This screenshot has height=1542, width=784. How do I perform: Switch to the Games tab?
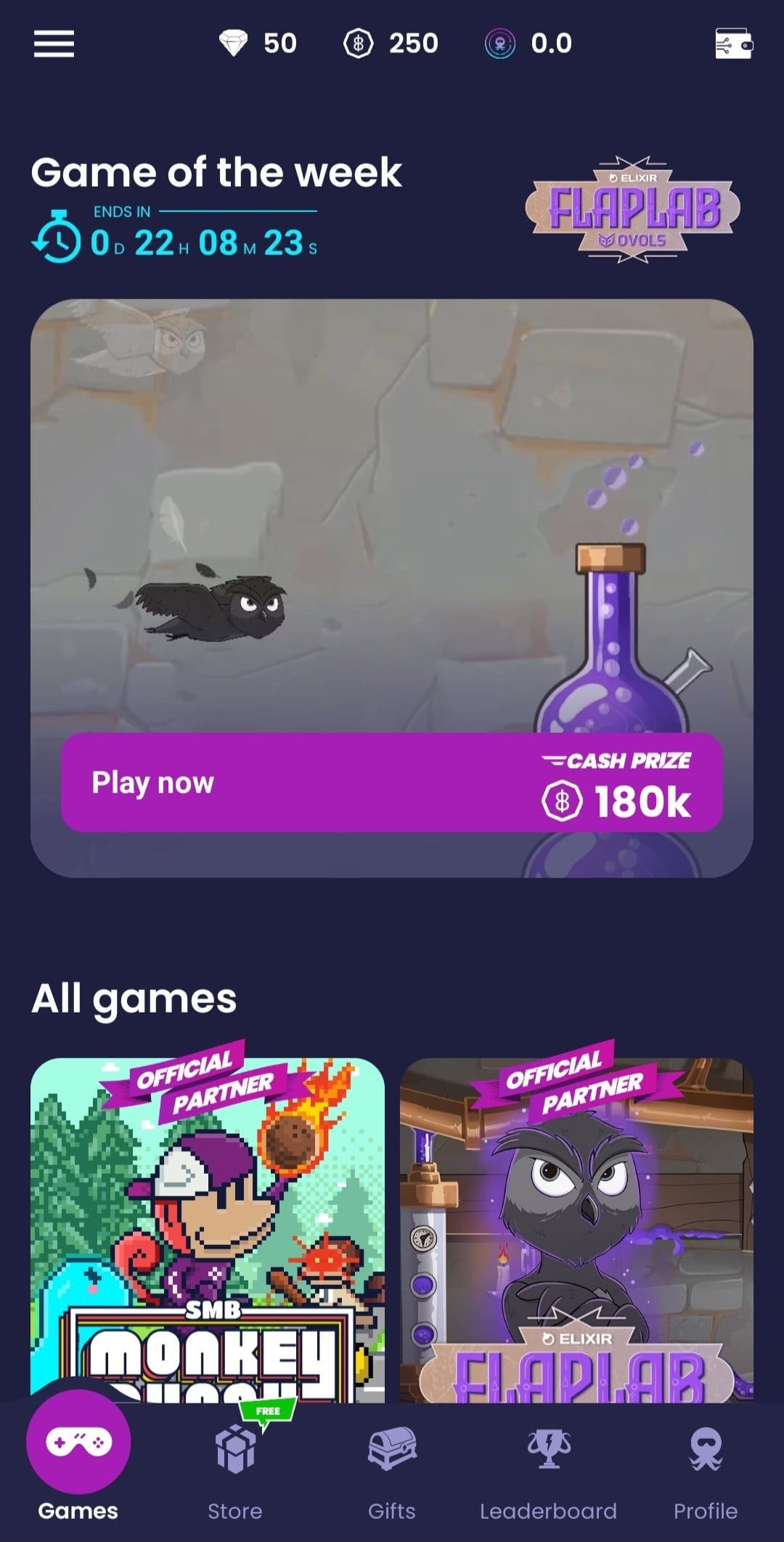point(78,1461)
